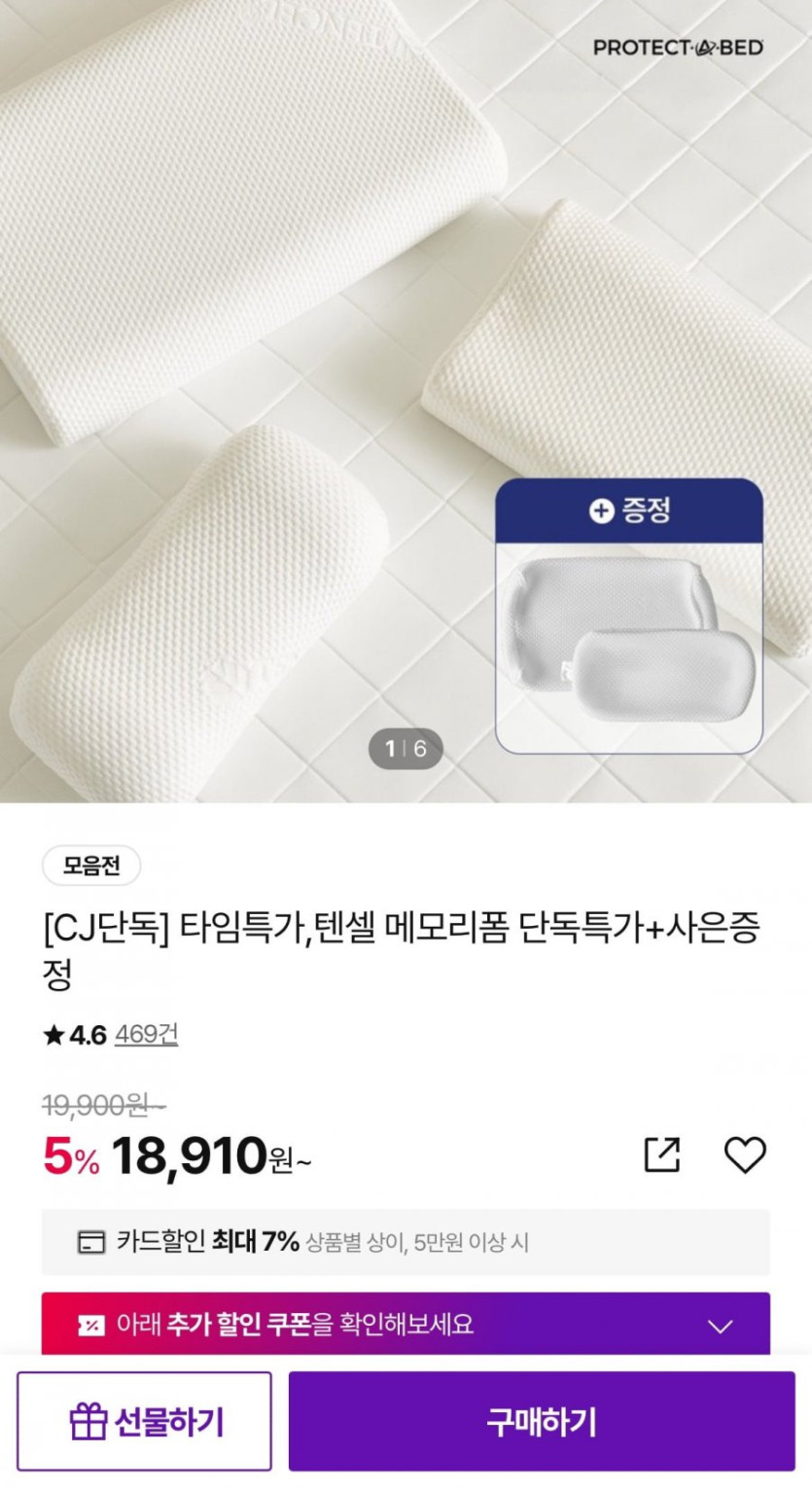Tap 선물하기 to send as gift
Viewport: 812px width, 1488px height.
(x=144, y=1421)
